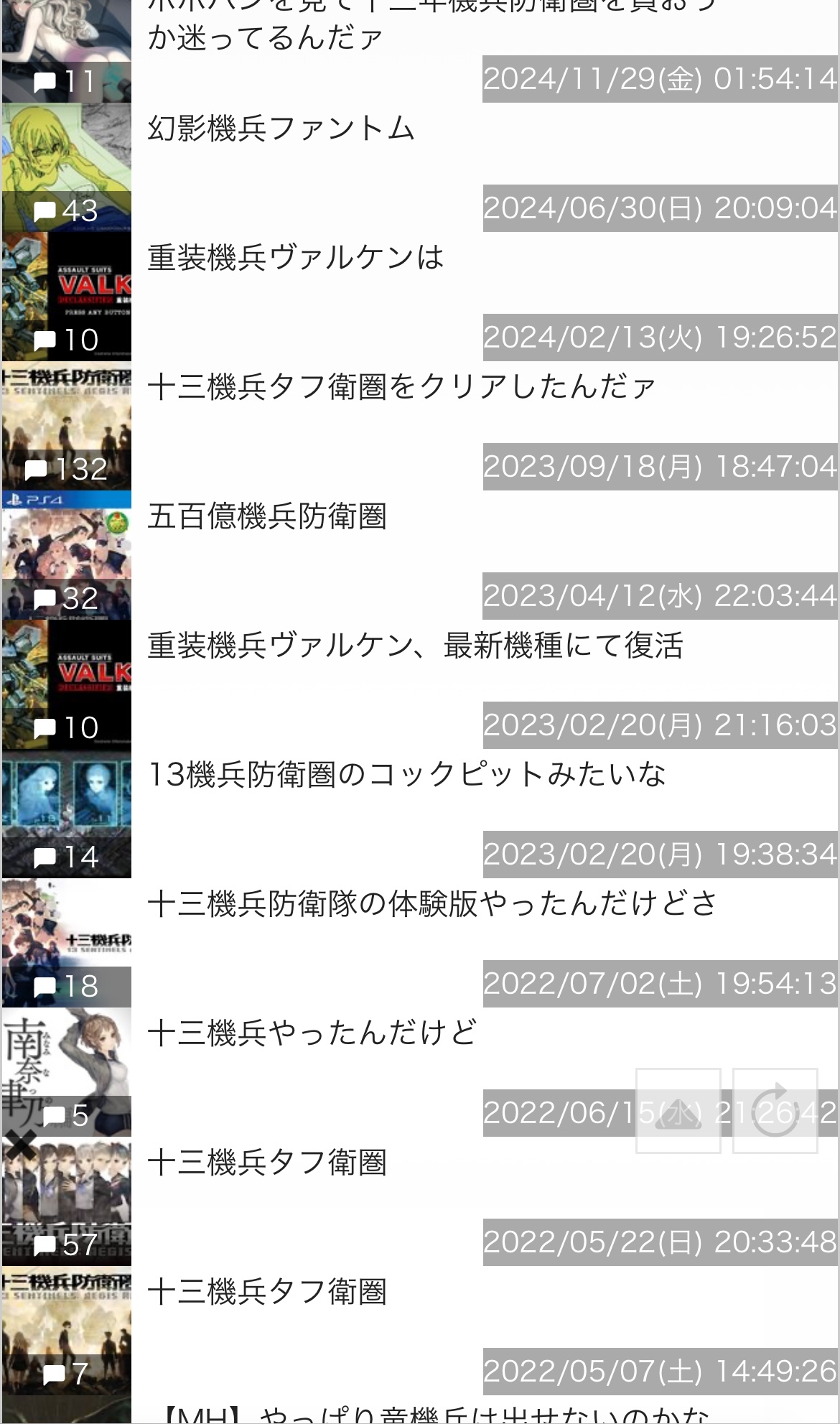This screenshot has height=1424, width=840.
Task: Open thread 十三機兵防衛隊の体験版やったんだけどさ
Action: pos(431,905)
